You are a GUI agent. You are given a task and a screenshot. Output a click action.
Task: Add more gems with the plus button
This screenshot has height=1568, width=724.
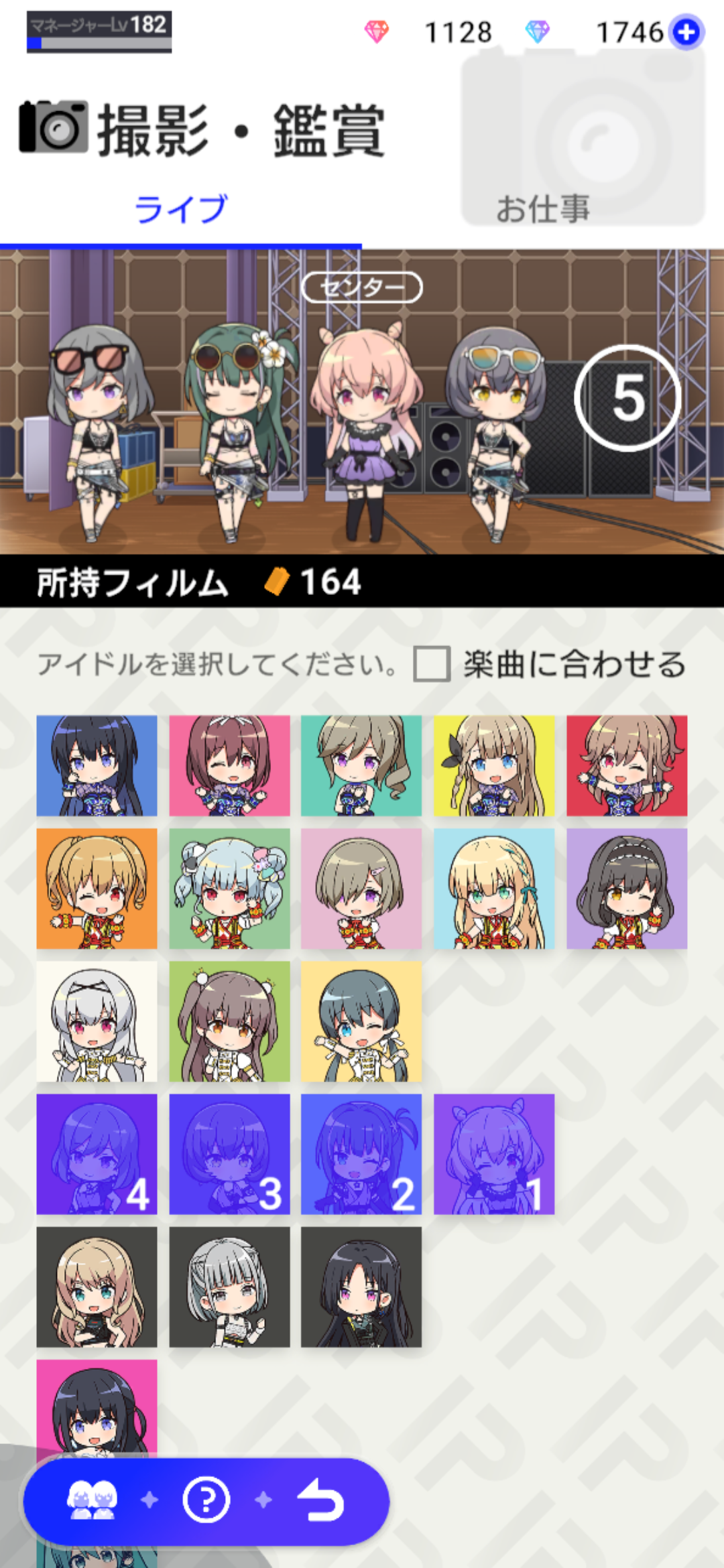click(686, 31)
